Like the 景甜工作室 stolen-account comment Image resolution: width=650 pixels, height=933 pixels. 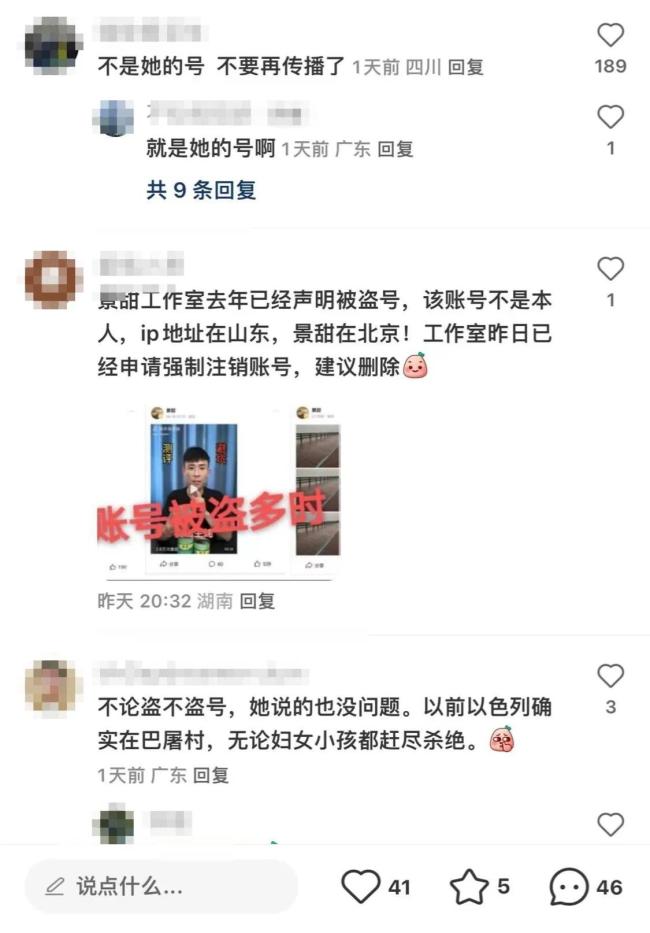(610, 269)
